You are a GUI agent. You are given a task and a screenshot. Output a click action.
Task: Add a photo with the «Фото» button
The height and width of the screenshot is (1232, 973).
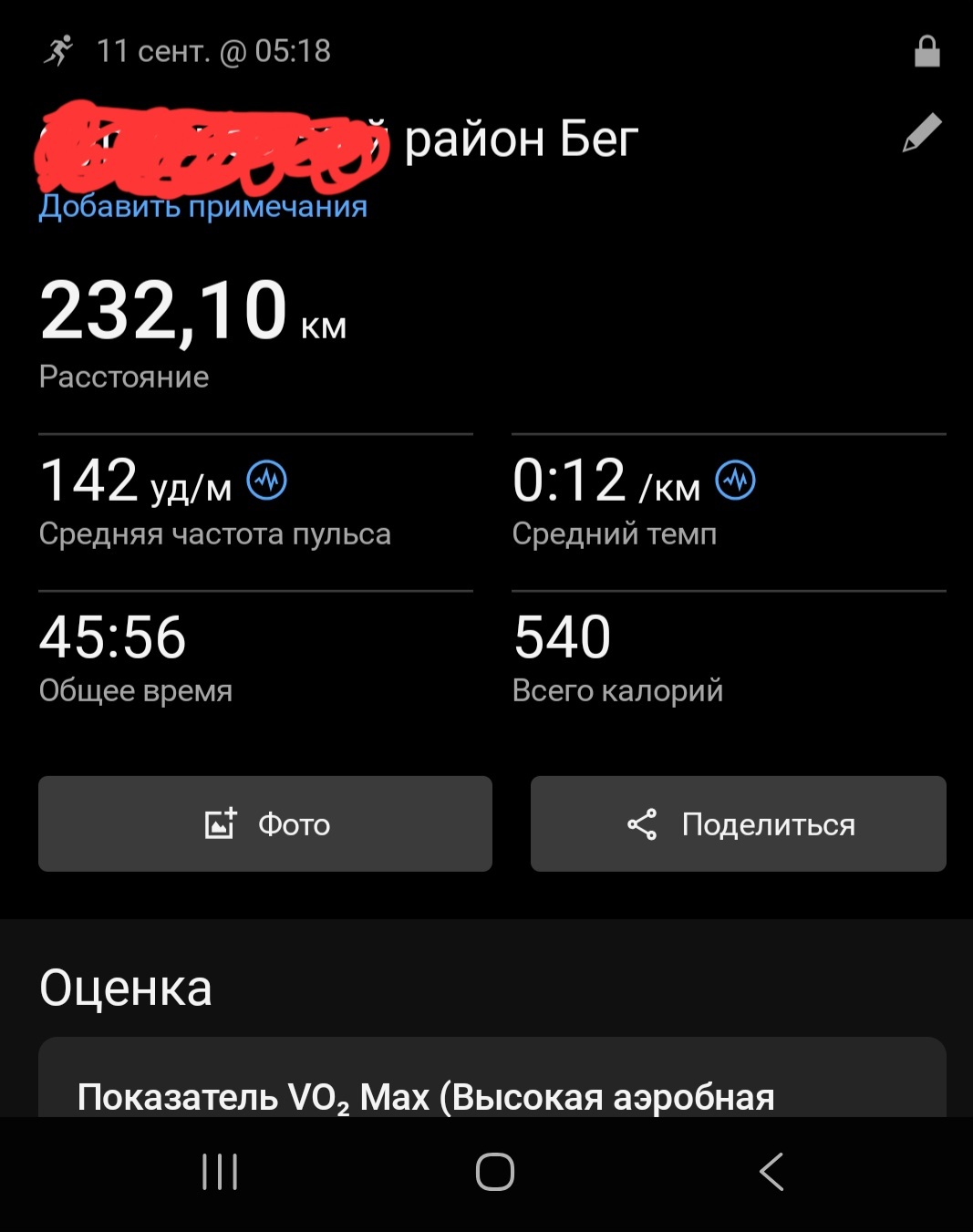[x=265, y=824]
